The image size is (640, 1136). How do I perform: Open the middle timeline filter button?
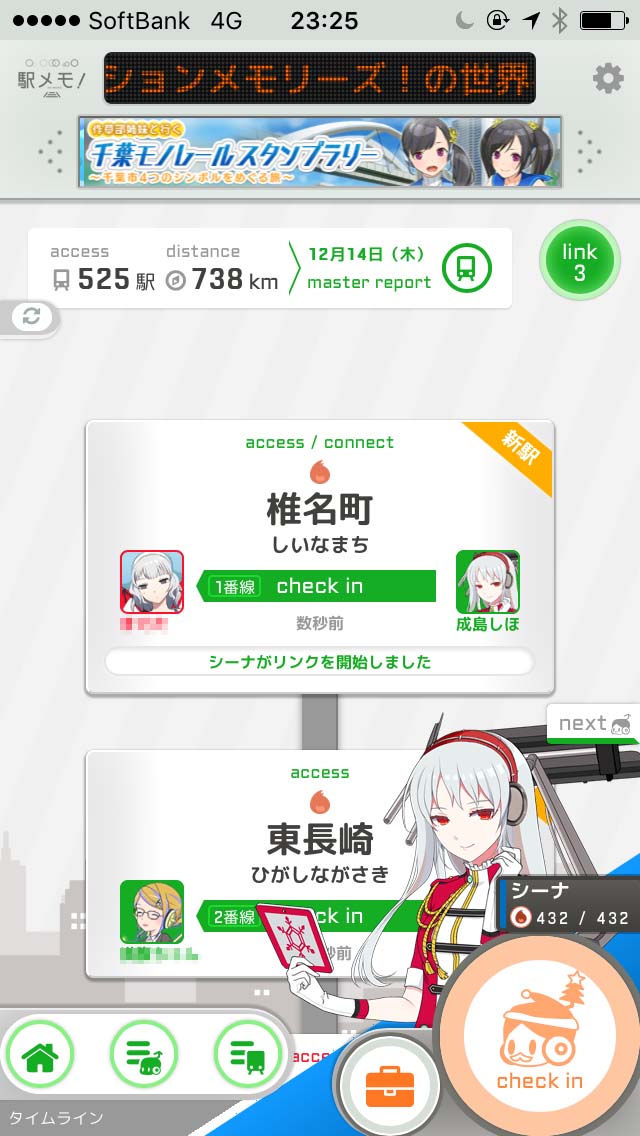pos(144,1056)
